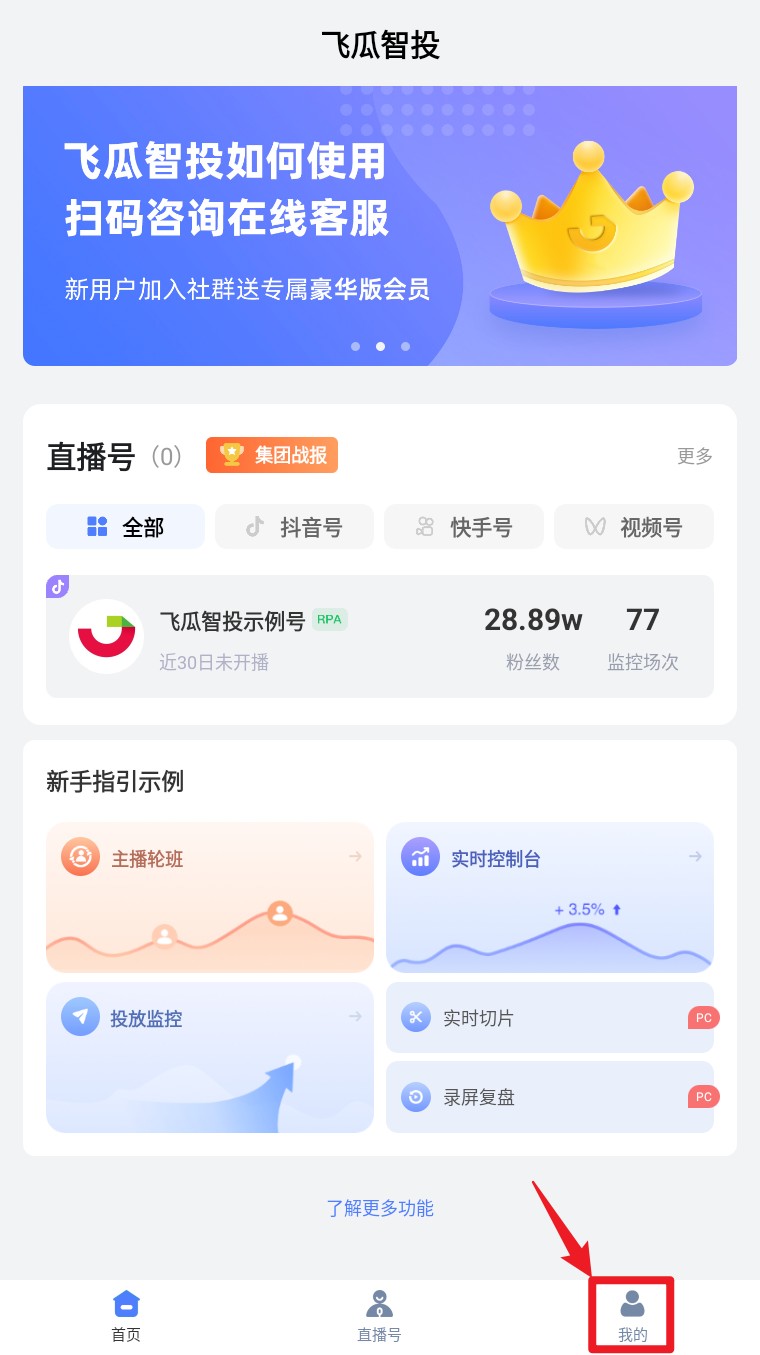760x1355 pixels.
Task: Open the 飞瓜智投 customer service banner
Action: [x=380, y=225]
